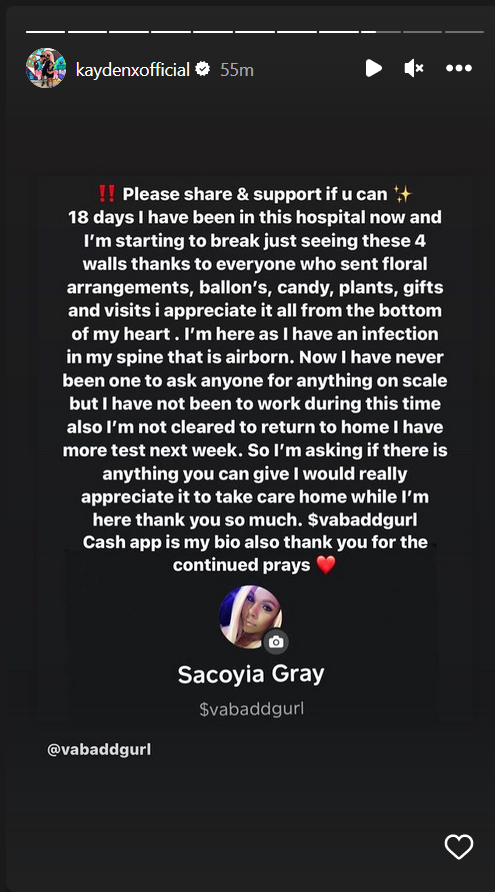Tap the kaydenxofficial username

coord(133,69)
